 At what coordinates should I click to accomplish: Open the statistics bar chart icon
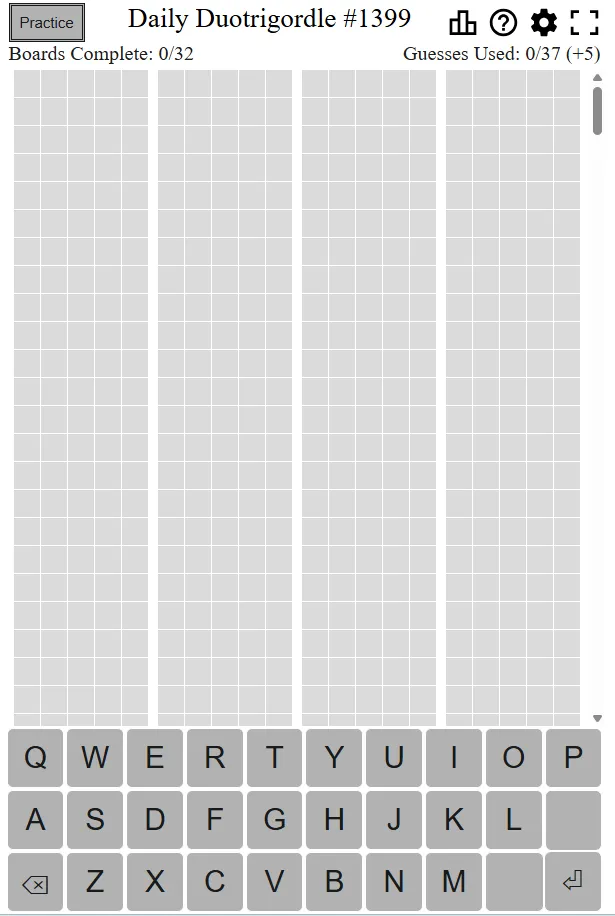463,23
